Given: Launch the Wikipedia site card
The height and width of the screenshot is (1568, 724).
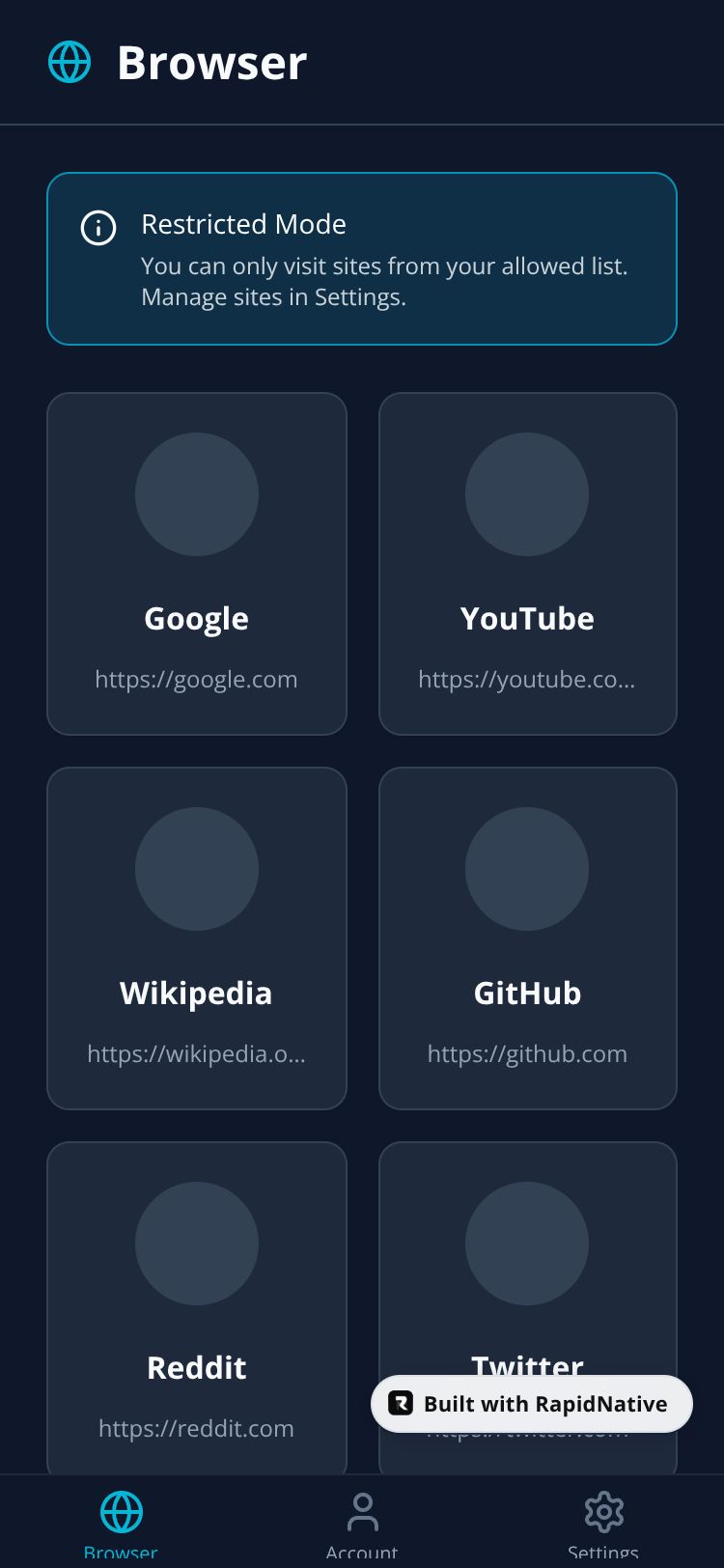Looking at the screenshot, I should click(x=197, y=938).
